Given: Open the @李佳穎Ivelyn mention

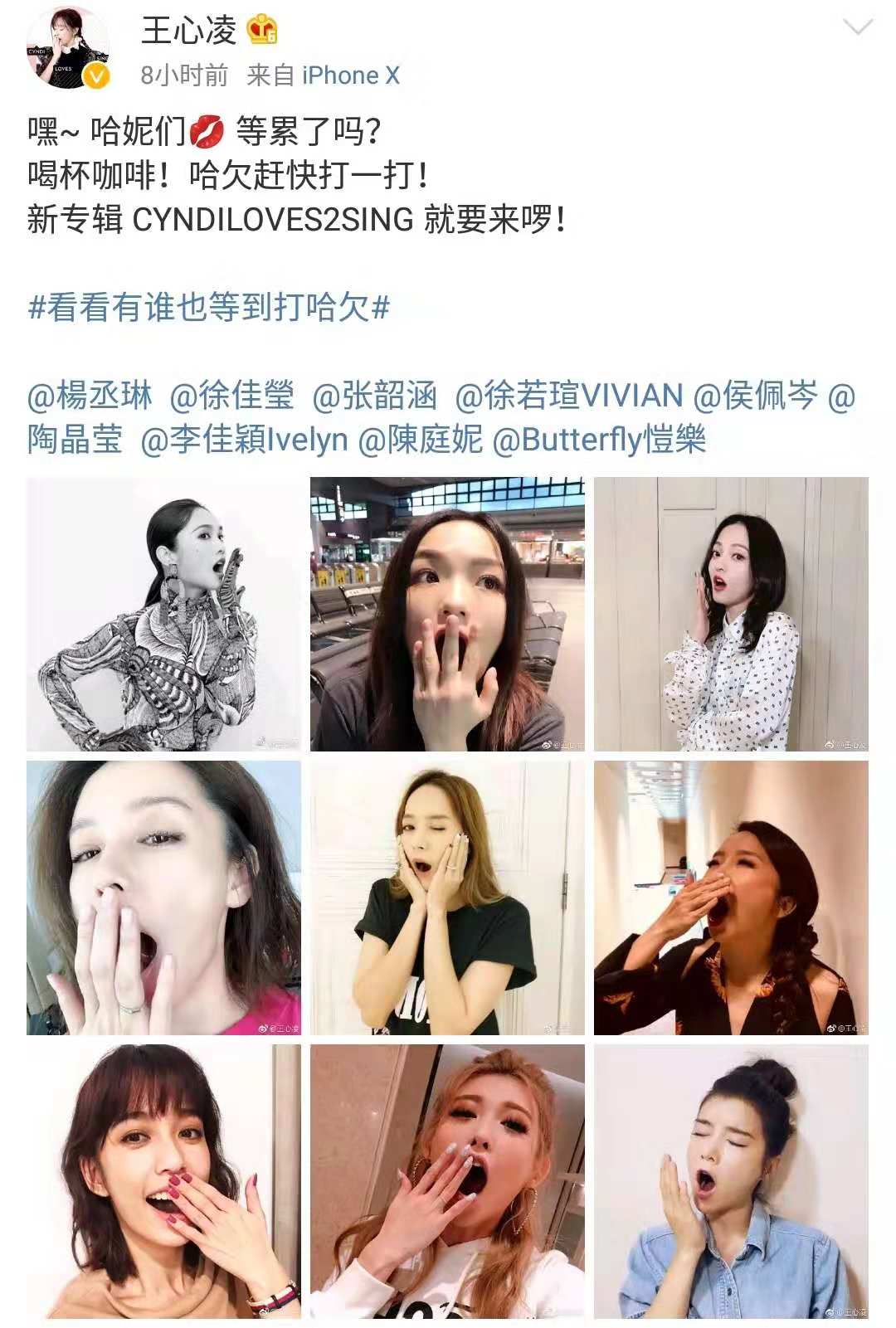Looking at the screenshot, I should click(244, 440).
